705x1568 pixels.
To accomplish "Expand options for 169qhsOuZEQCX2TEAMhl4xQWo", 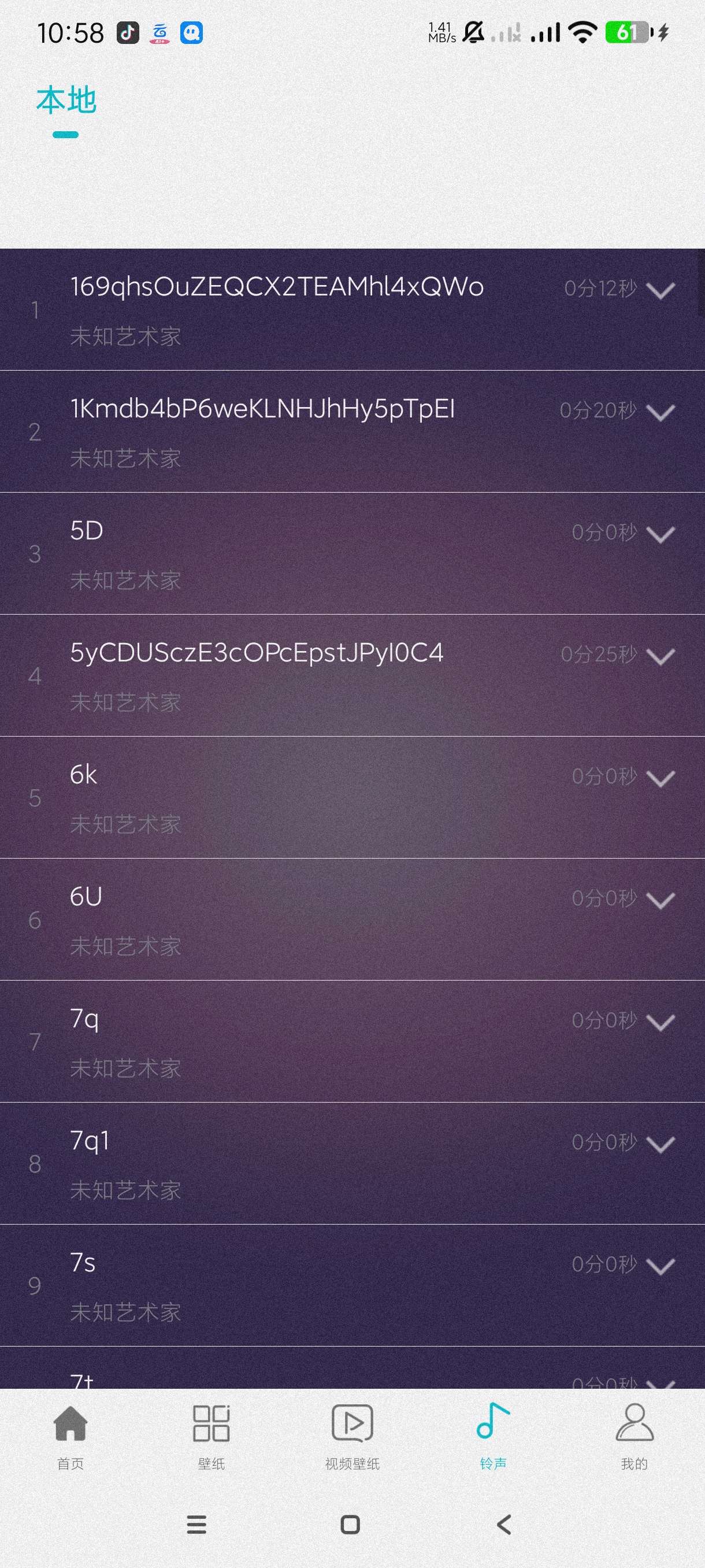I will pos(661,290).
